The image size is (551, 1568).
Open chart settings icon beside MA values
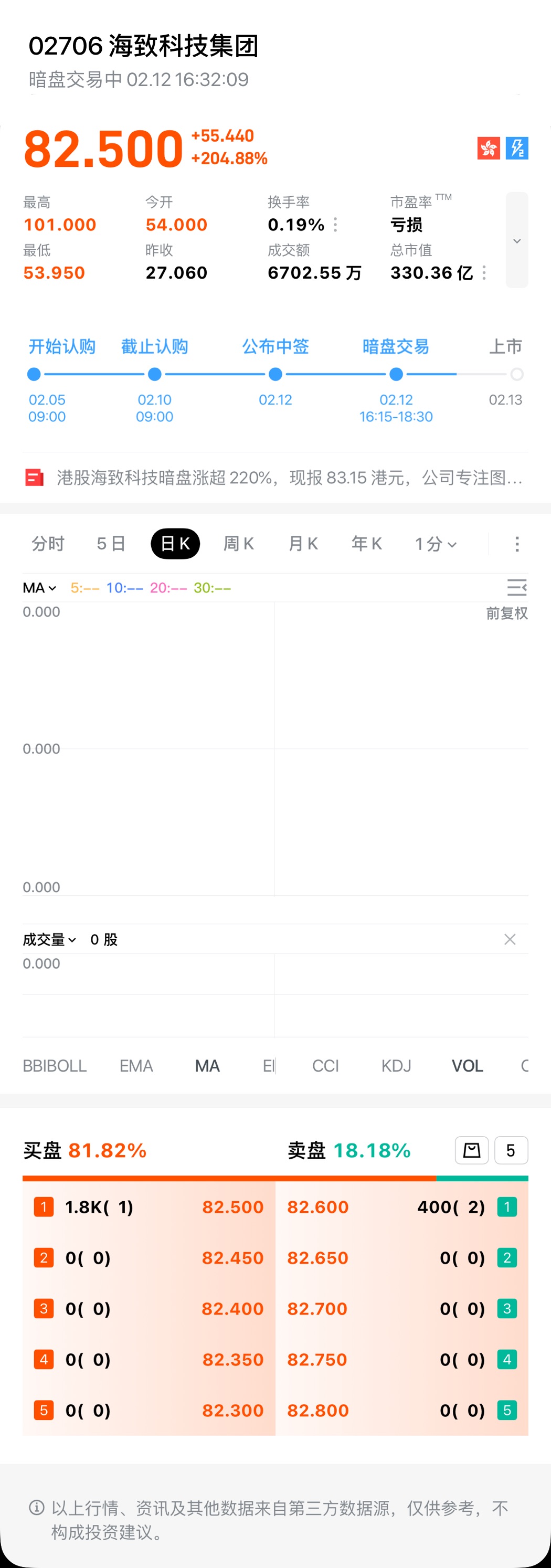click(x=516, y=587)
